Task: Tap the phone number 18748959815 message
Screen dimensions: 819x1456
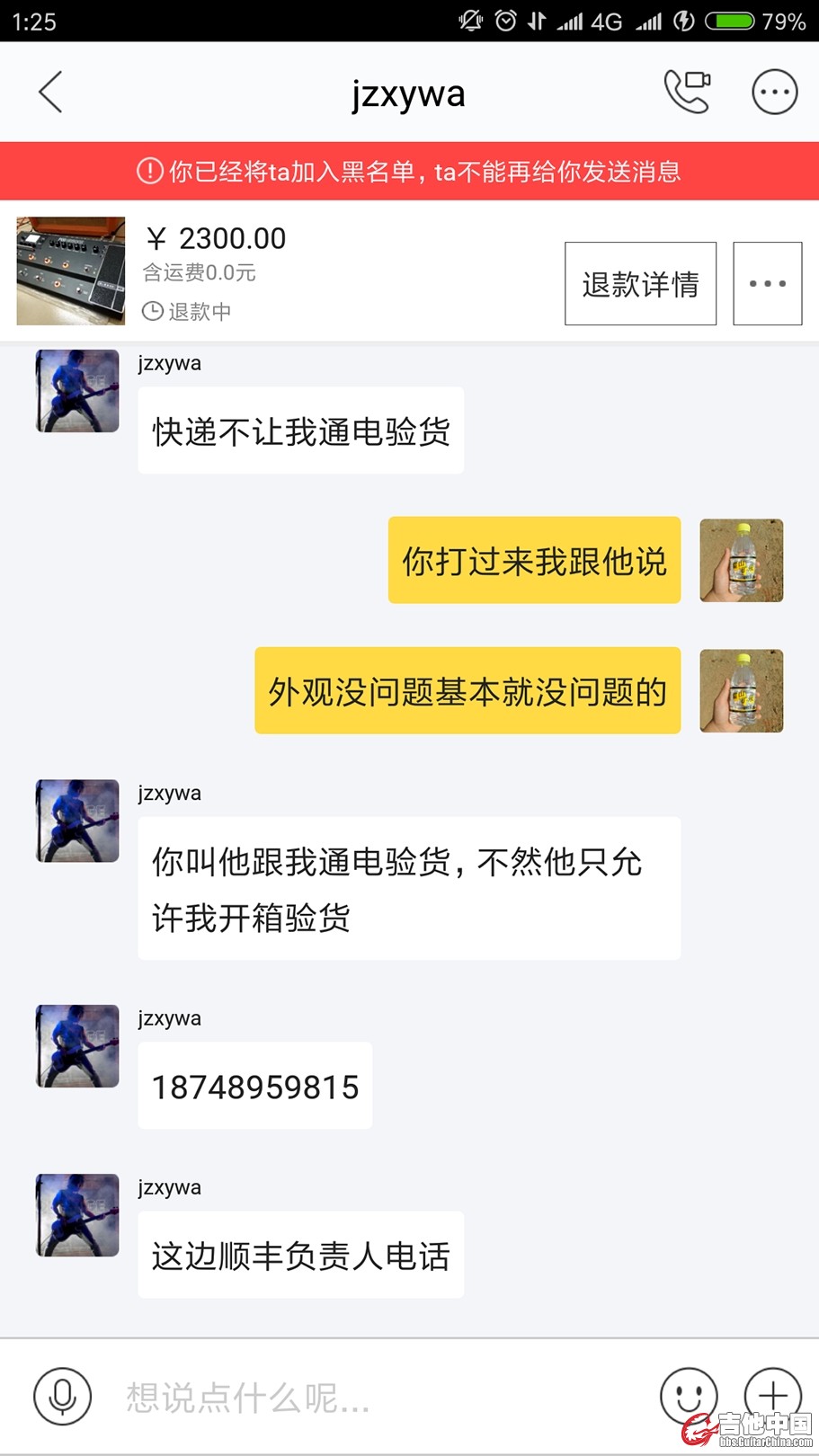Action: pyautogui.click(x=255, y=1087)
